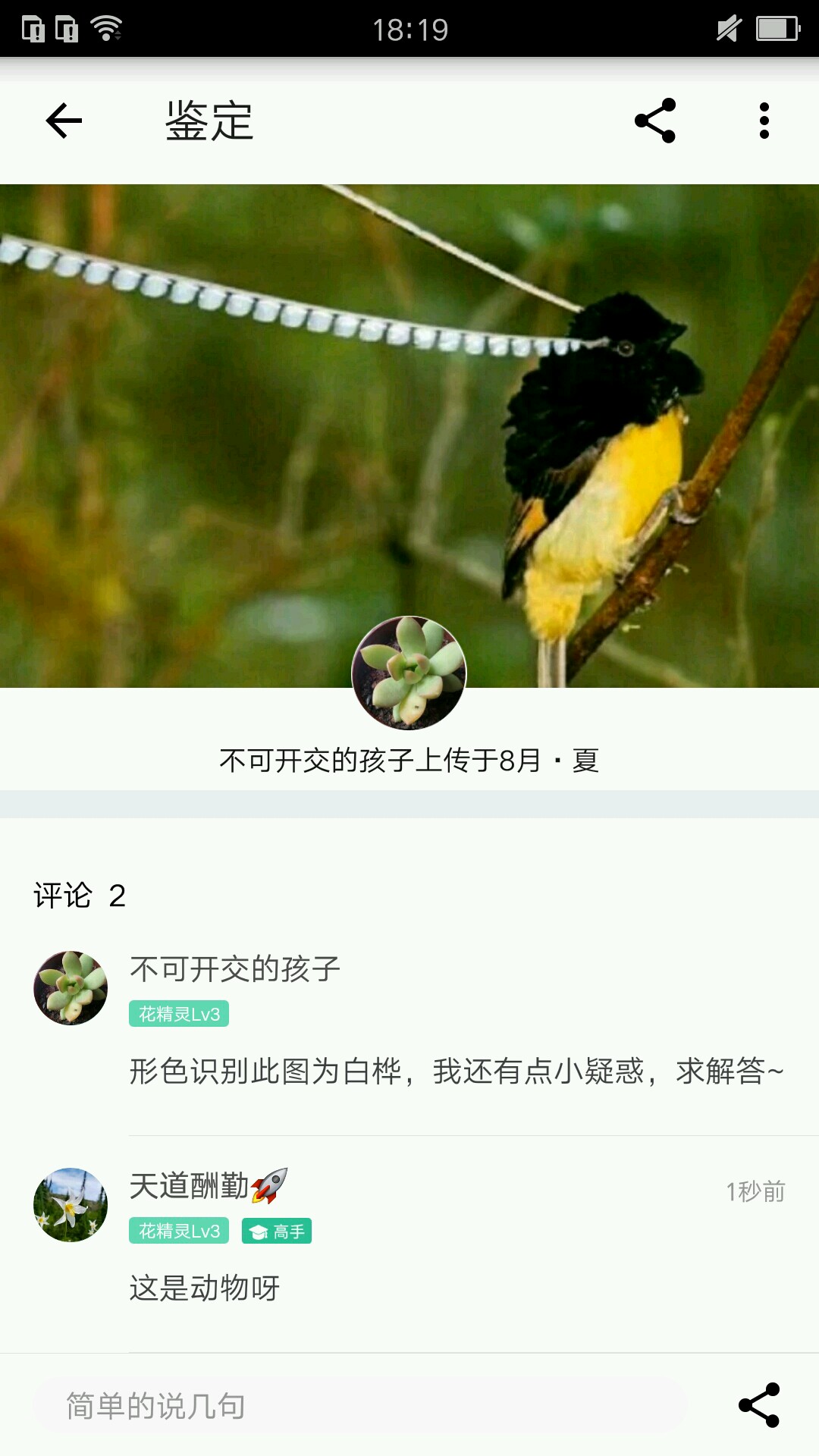Open the three-dot overflow menu

[x=764, y=121]
